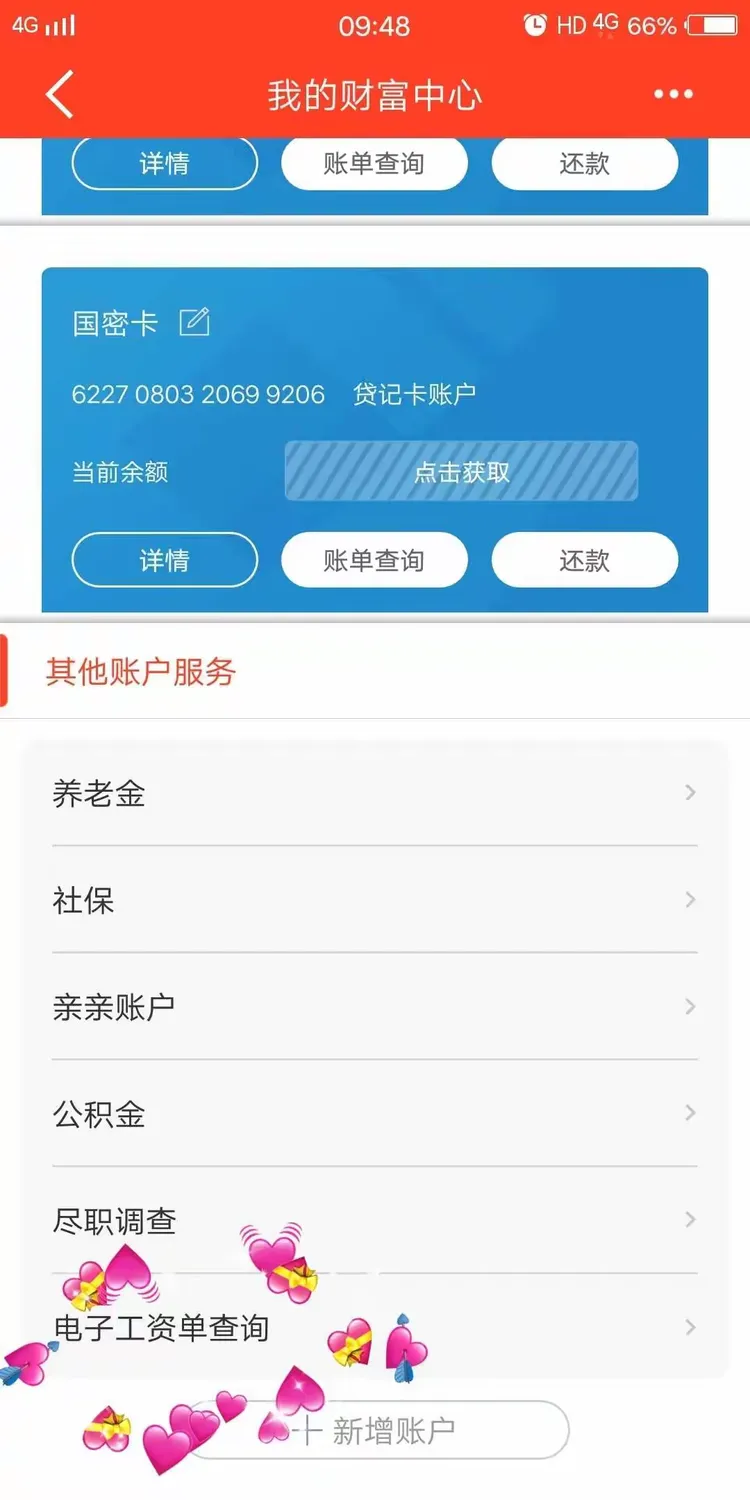
Task: Tap 点击获取 to reveal current balance
Action: tap(461, 471)
